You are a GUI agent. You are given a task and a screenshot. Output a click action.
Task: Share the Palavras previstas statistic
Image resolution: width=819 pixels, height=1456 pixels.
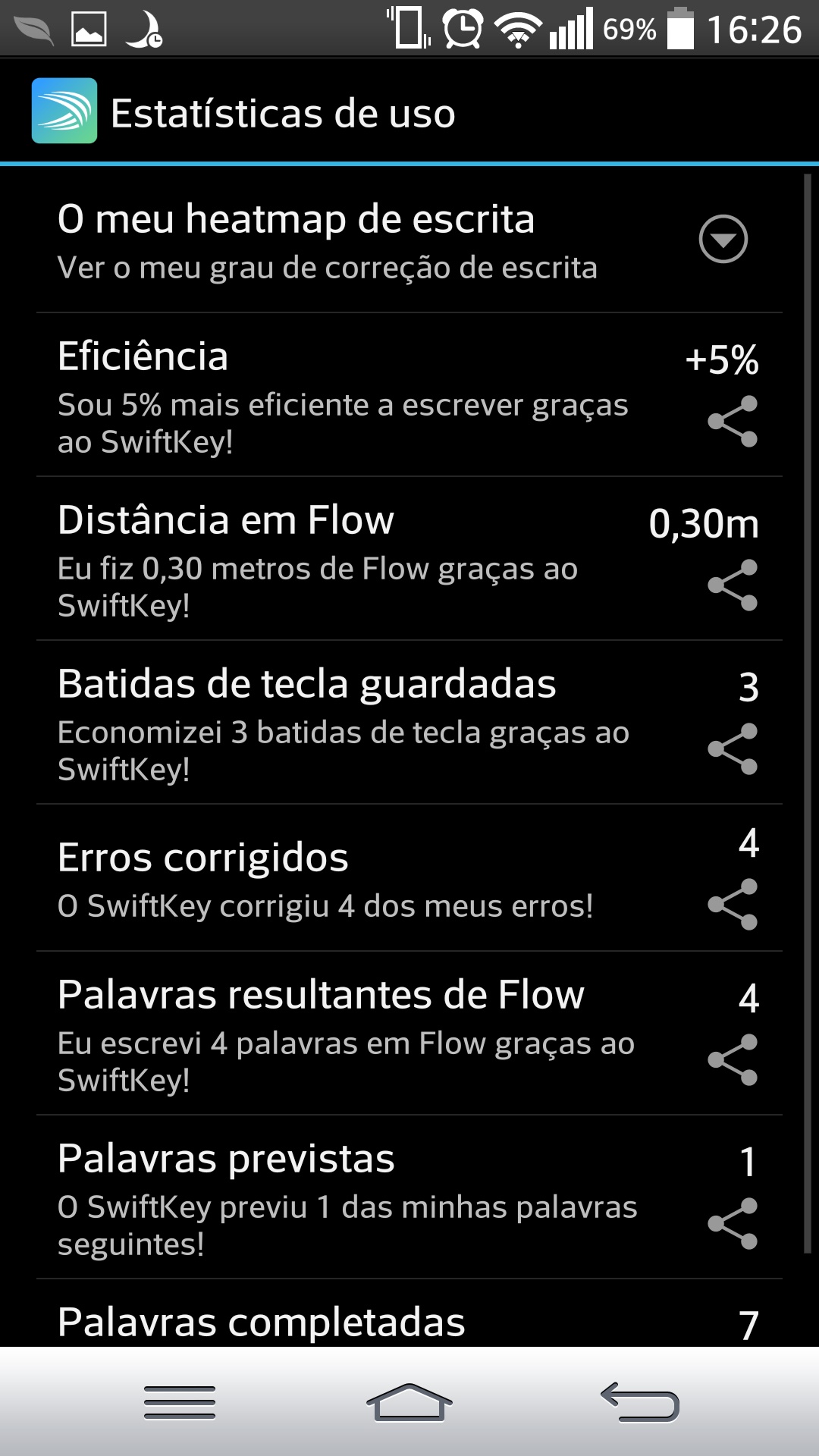733,1224
